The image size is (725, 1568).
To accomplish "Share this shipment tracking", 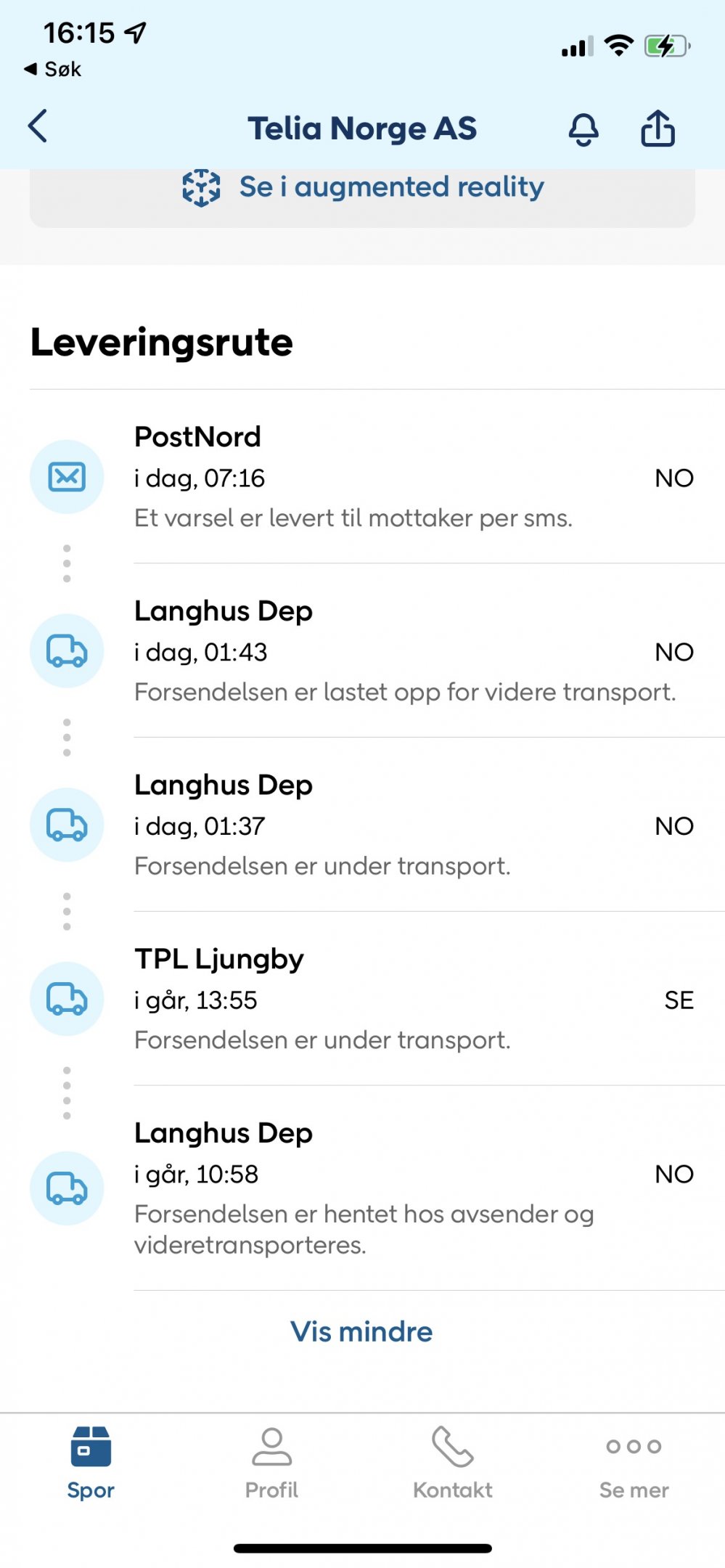I will point(658,128).
